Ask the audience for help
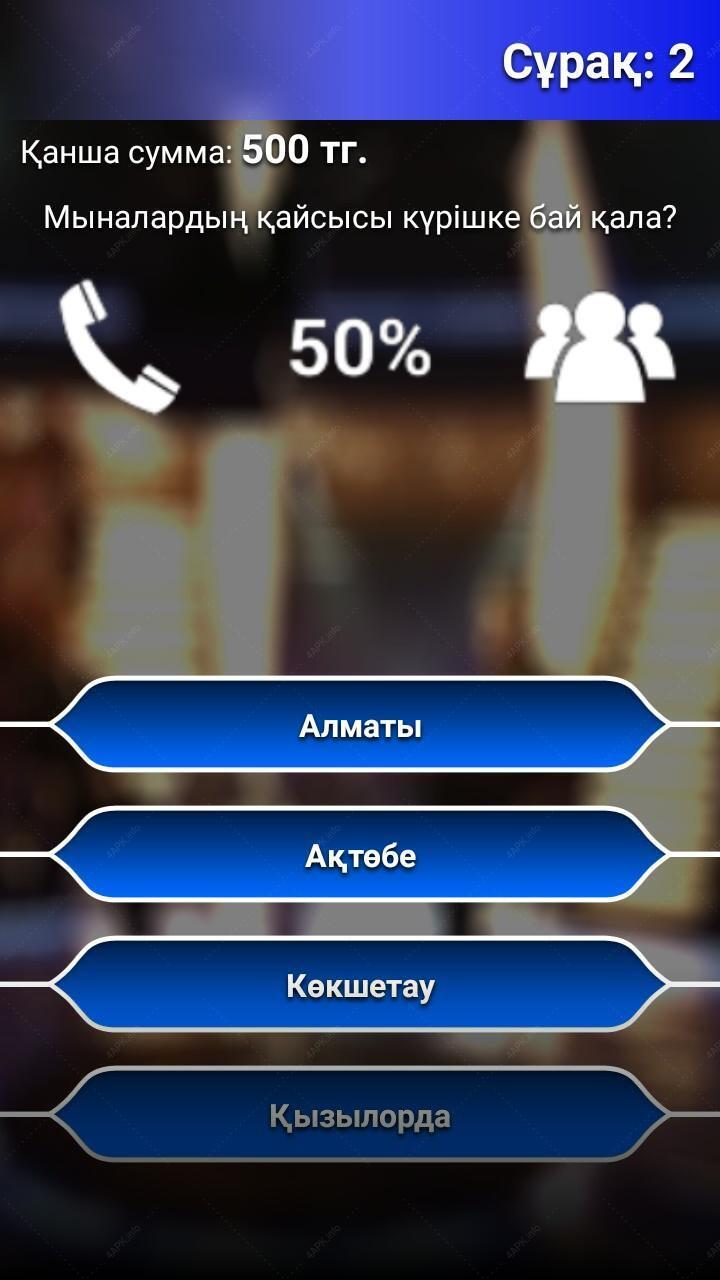The height and width of the screenshot is (1280, 720). pyautogui.click(x=600, y=347)
